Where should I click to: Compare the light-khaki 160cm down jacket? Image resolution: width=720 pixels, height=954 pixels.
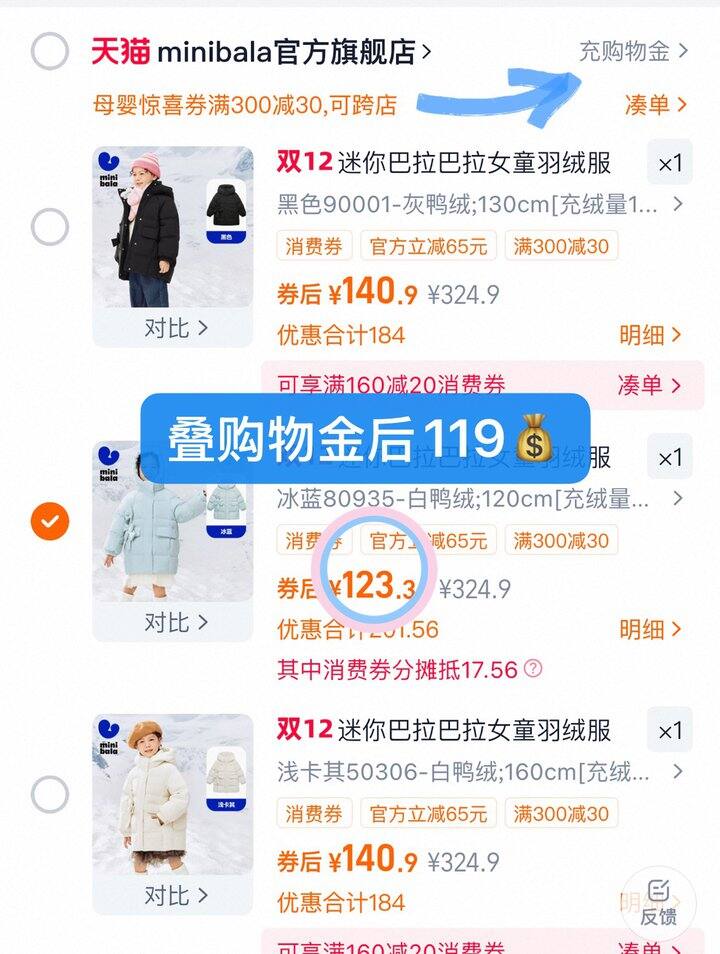pos(174,894)
